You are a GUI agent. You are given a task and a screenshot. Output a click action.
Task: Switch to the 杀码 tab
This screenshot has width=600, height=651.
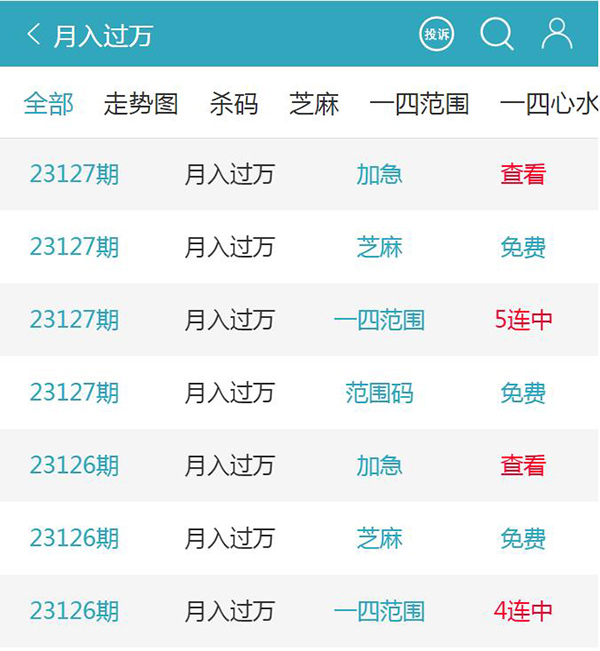(x=234, y=104)
